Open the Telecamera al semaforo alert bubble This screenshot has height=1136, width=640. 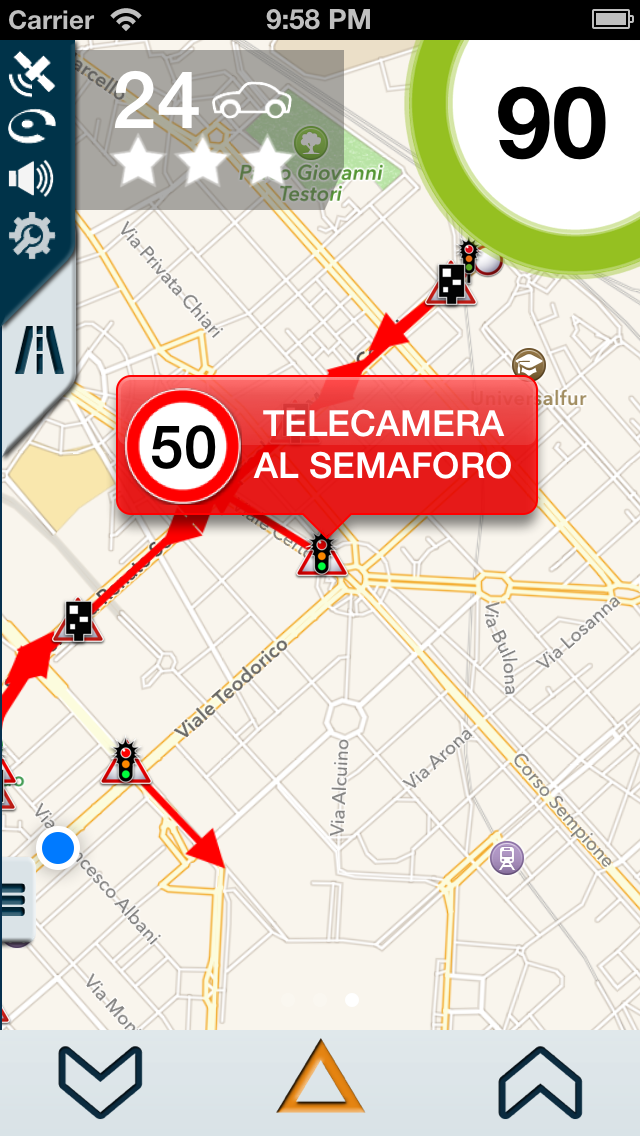pyautogui.click(x=327, y=446)
